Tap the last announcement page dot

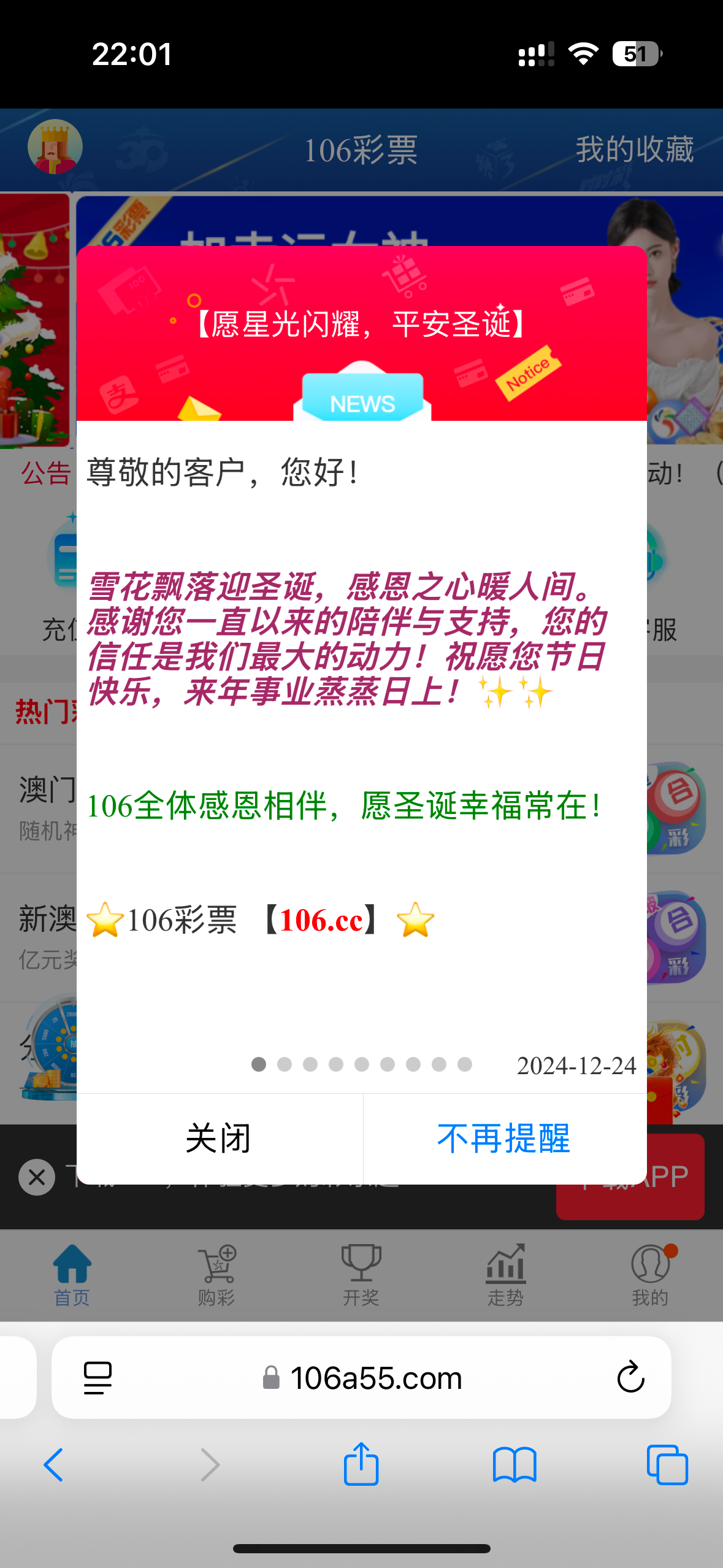[465, 1064]
